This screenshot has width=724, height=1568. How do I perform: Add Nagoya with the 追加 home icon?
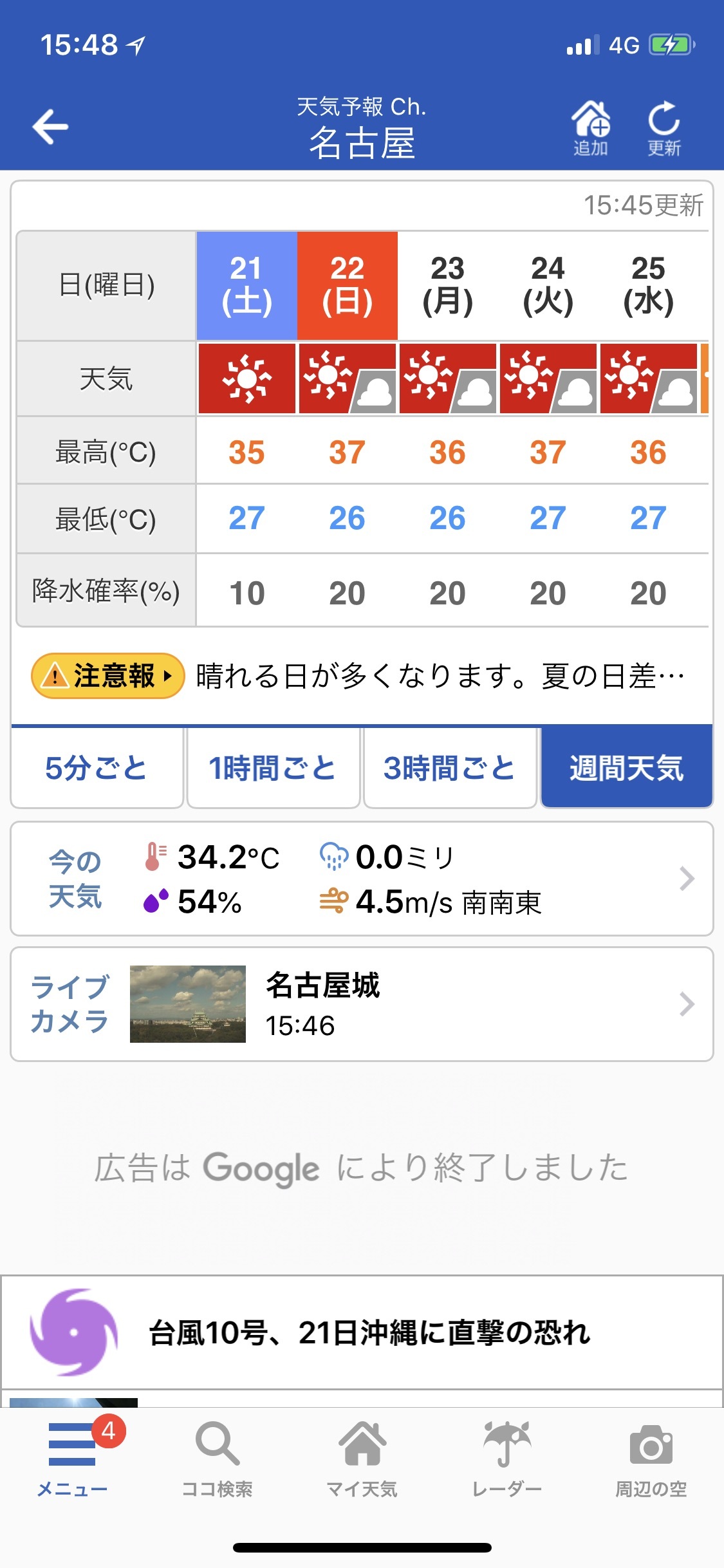click(590, 127)
